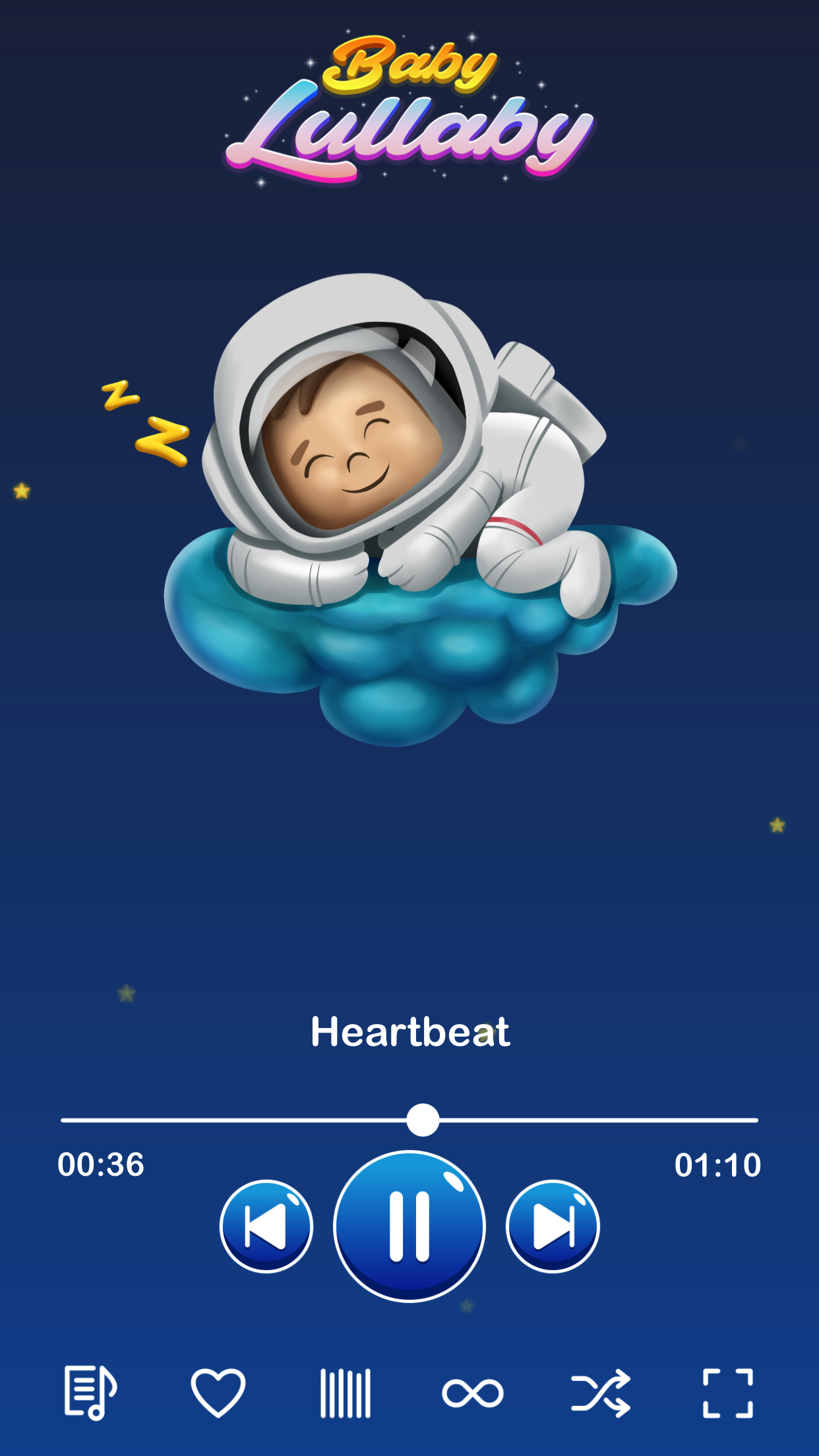Open the playlist icon
This screenshot has width=819, height=1456.
(90, 1393)
